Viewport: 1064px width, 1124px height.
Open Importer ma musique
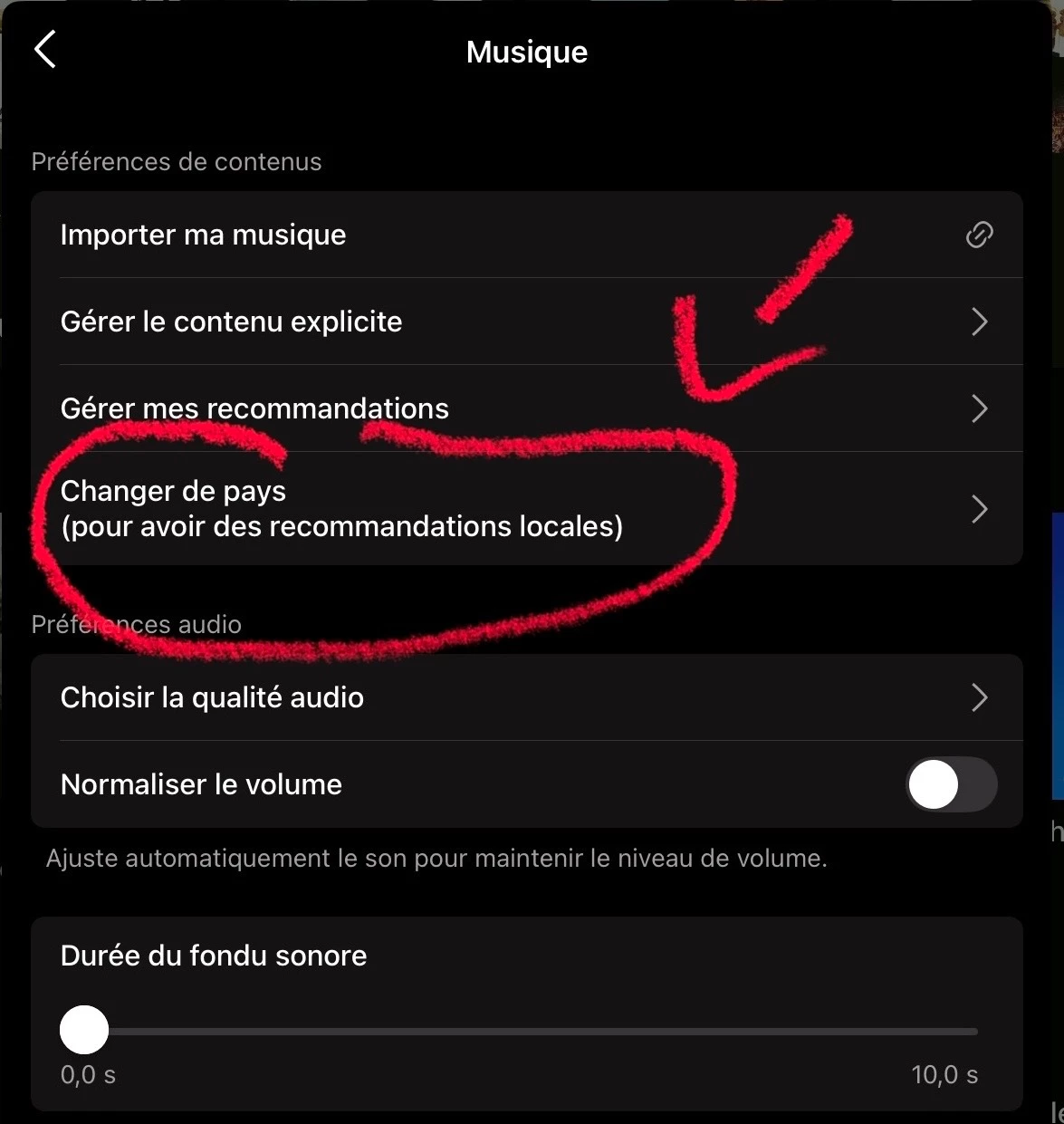click(525, 235)
